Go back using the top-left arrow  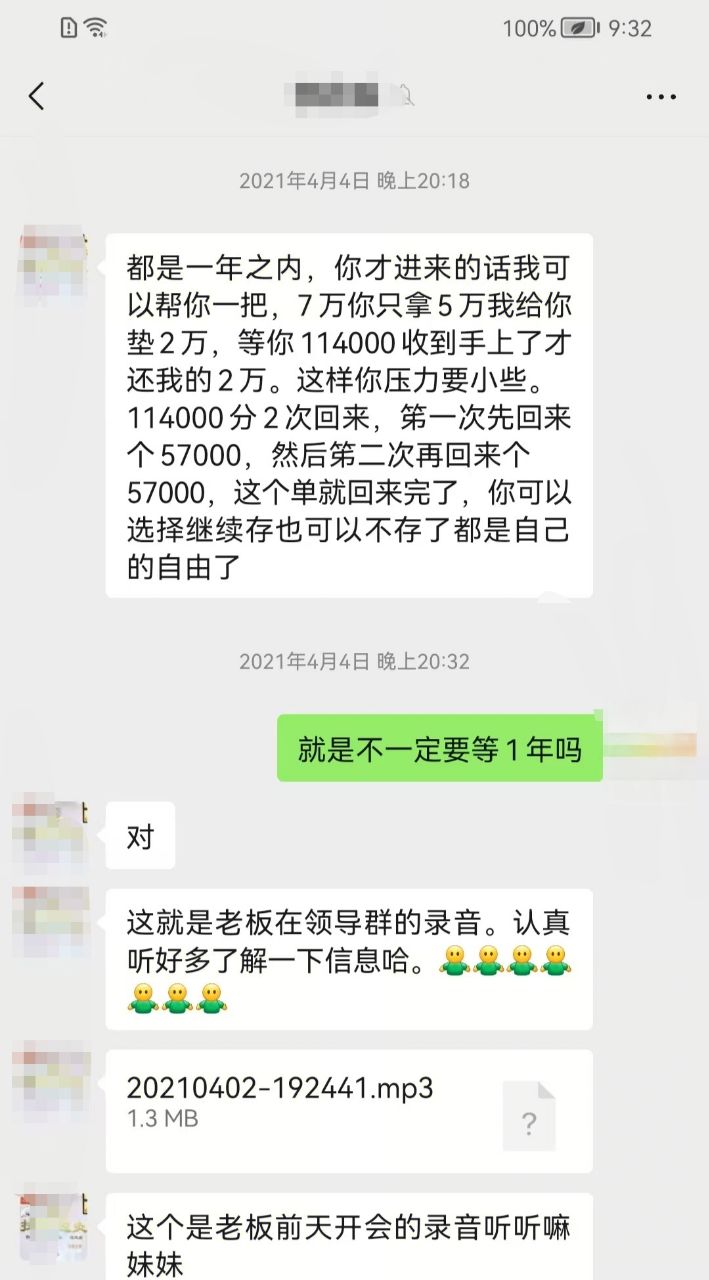coord(37,96)
